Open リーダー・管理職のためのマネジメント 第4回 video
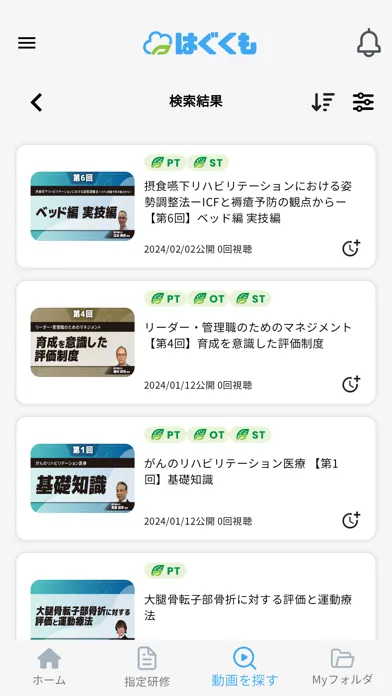 click(x=196, y=342)
